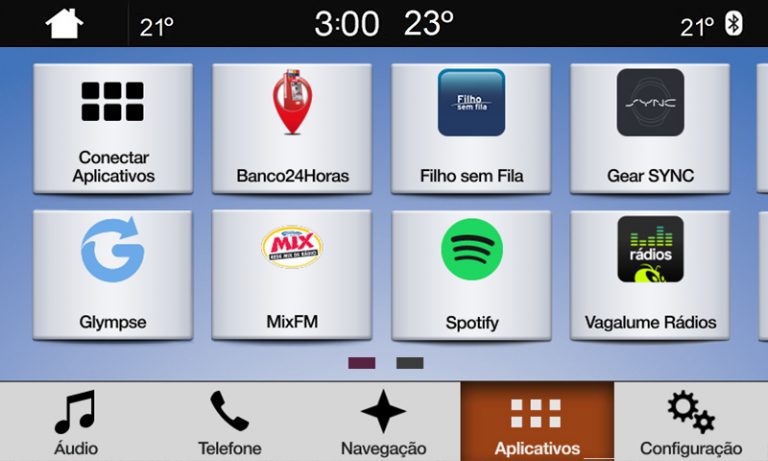Open the Filho sem Fila app
Screen dimensions: 768x461
[471, 128]
